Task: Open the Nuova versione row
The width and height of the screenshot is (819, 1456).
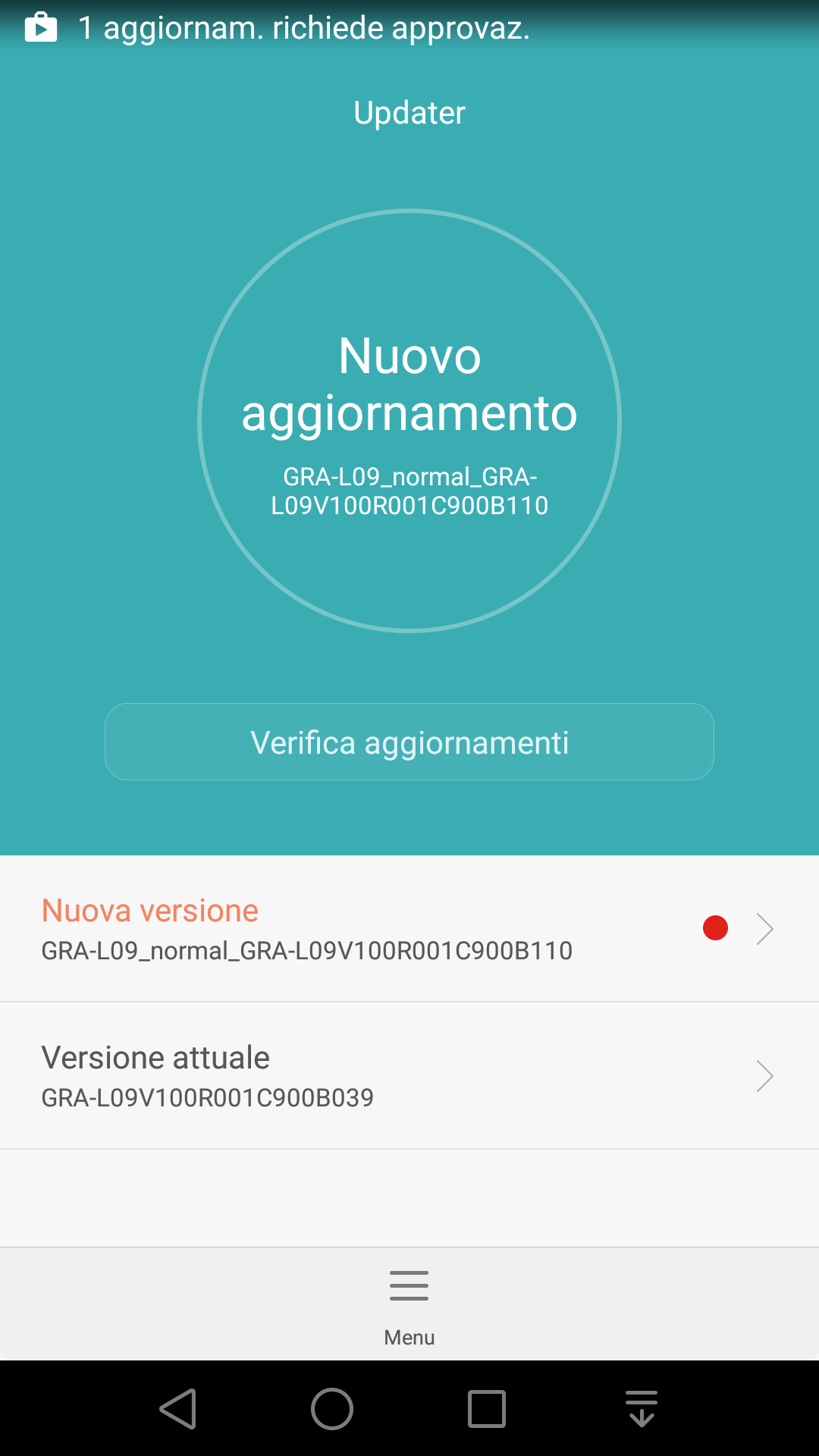Action: pyautogui.click(x=409, y=929)
